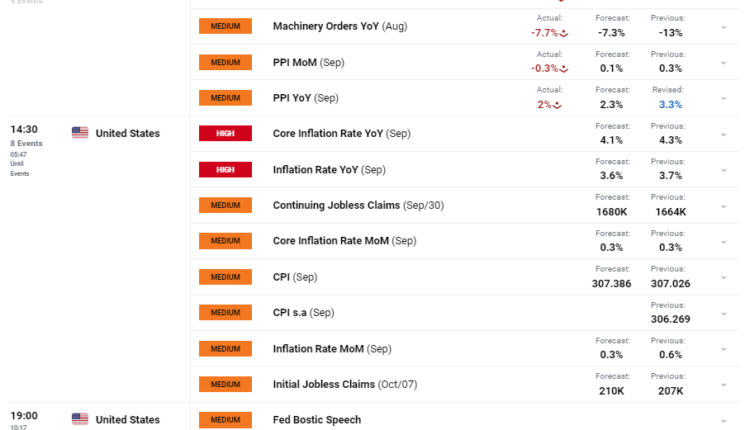Expand Initial Jobless Claims (Oct/07) row
750x430 pixels.
[723, 385]
